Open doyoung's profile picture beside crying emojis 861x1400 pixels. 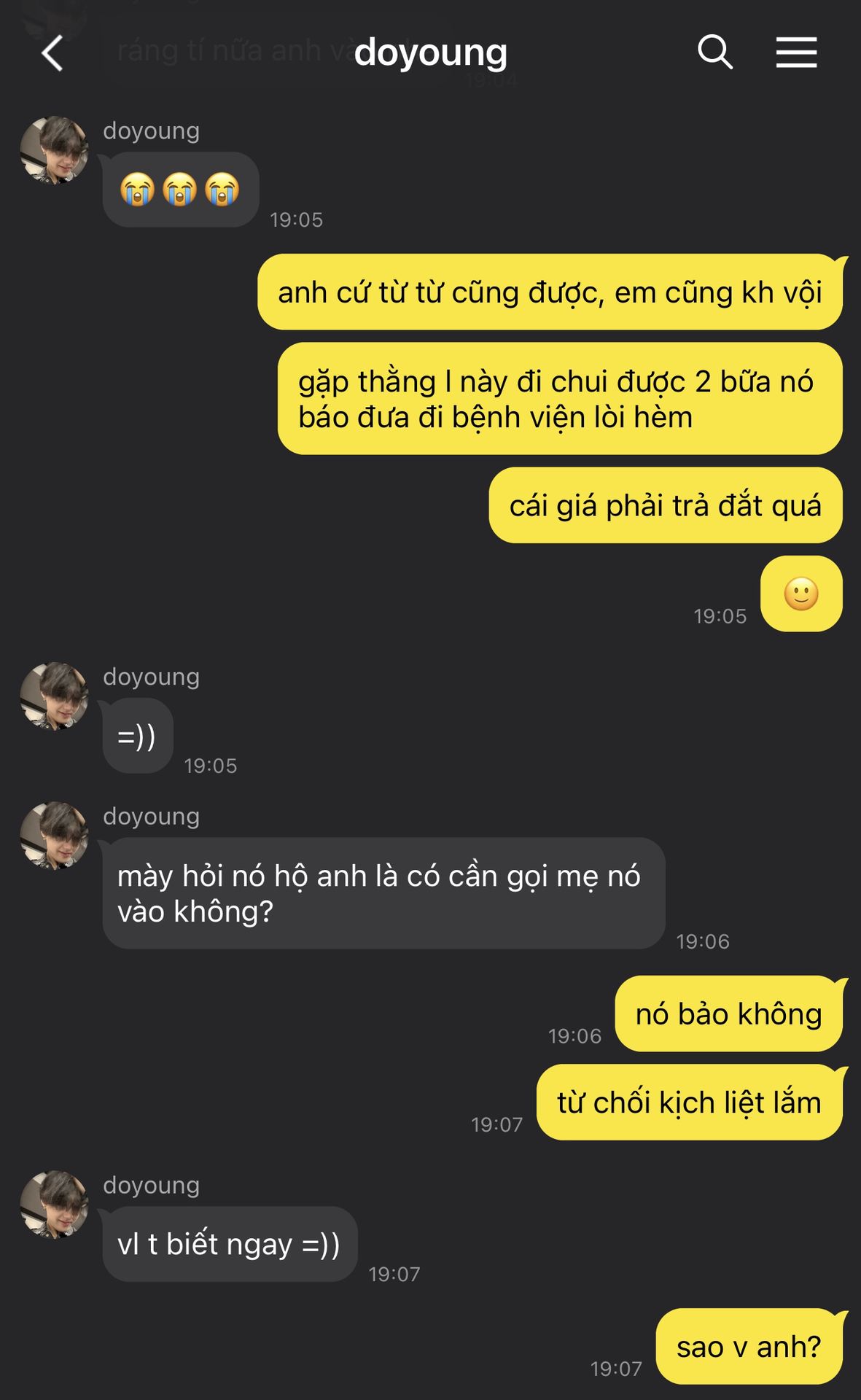[x=55, y=149]
